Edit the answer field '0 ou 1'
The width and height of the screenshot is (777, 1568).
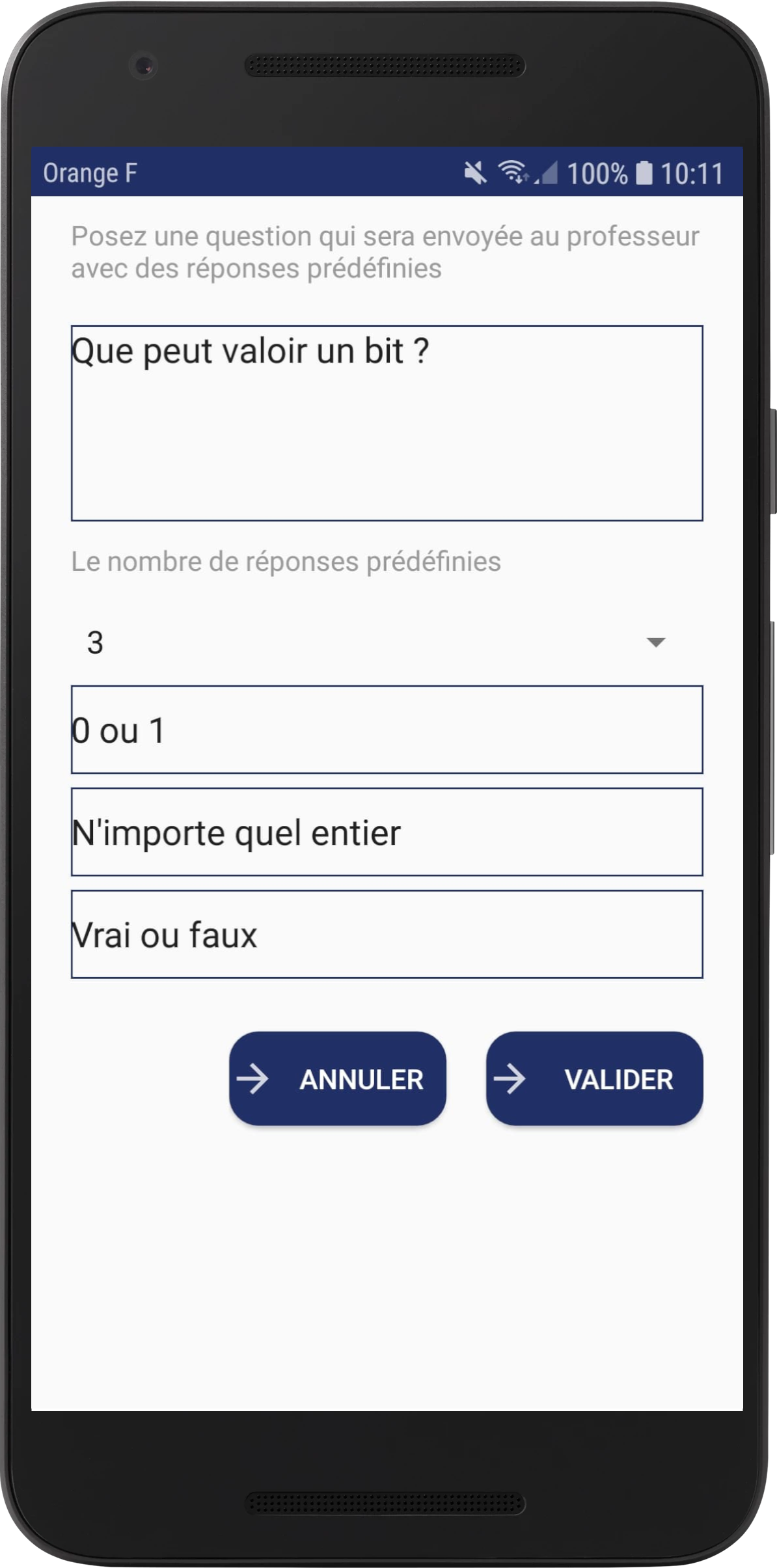pos(387,730)
